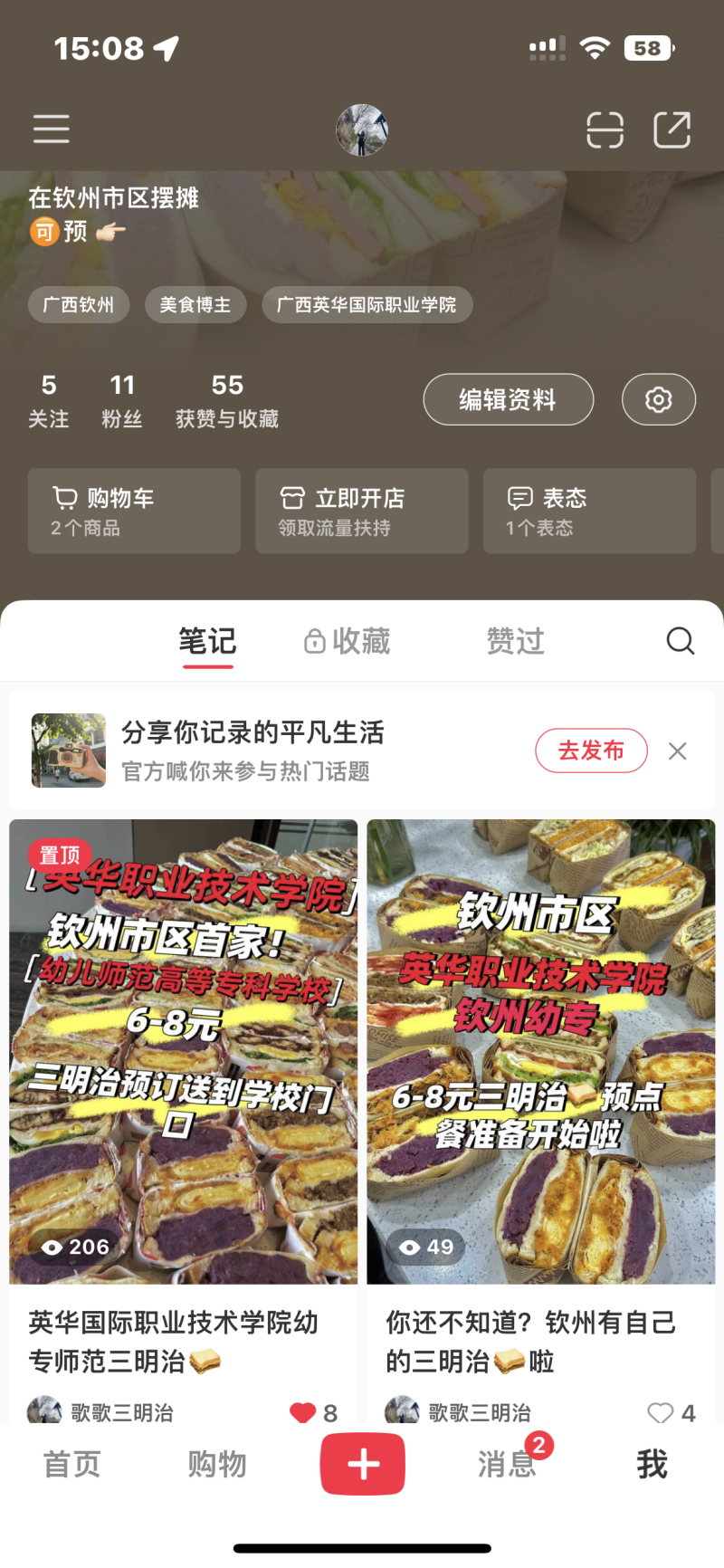Create a new post with the plus button
The width and height of the screenshot is (724, 1568).
[x=362, y=1464]
